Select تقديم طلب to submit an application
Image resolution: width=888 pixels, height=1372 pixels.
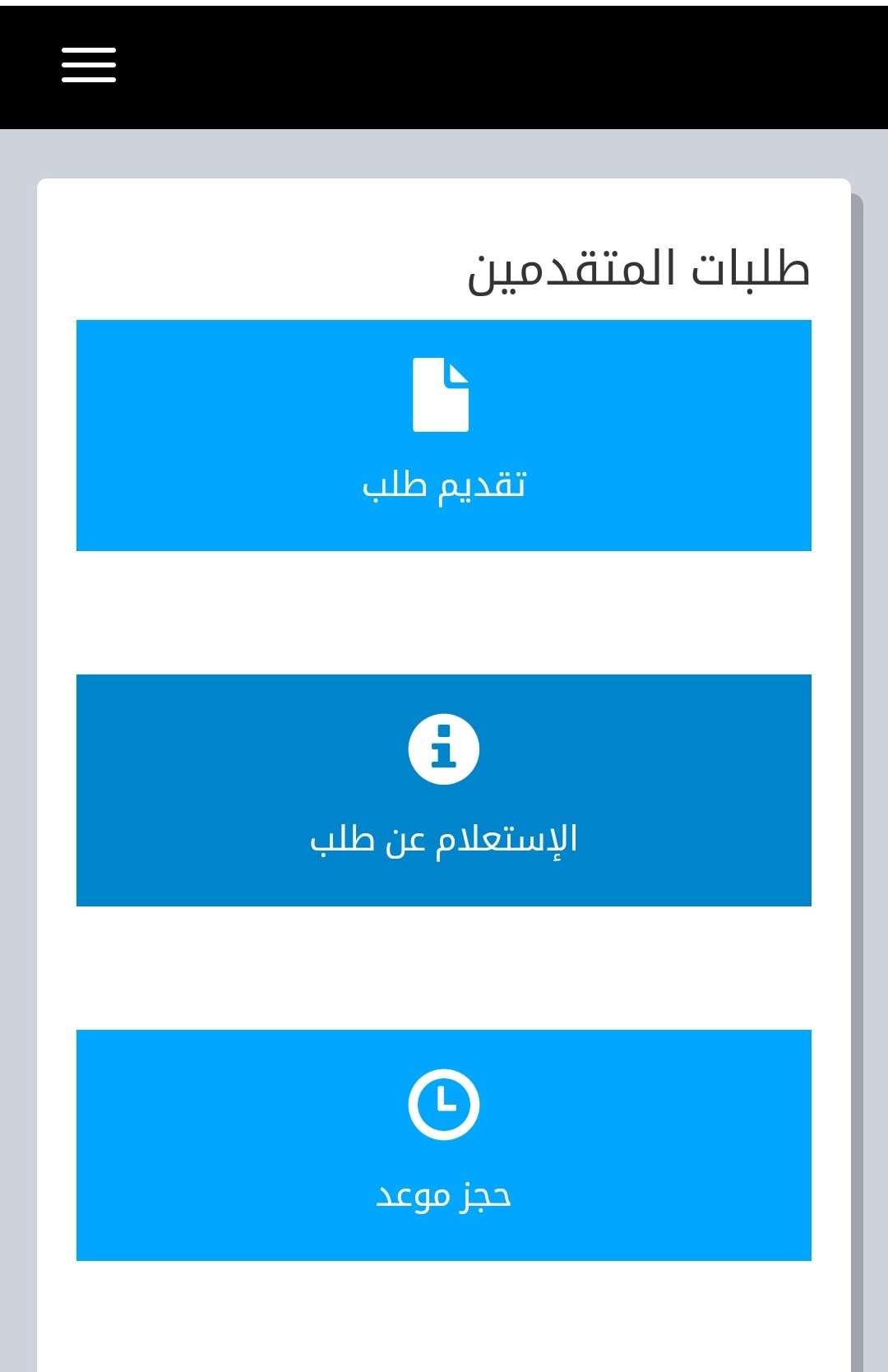[x=444, y=436]
